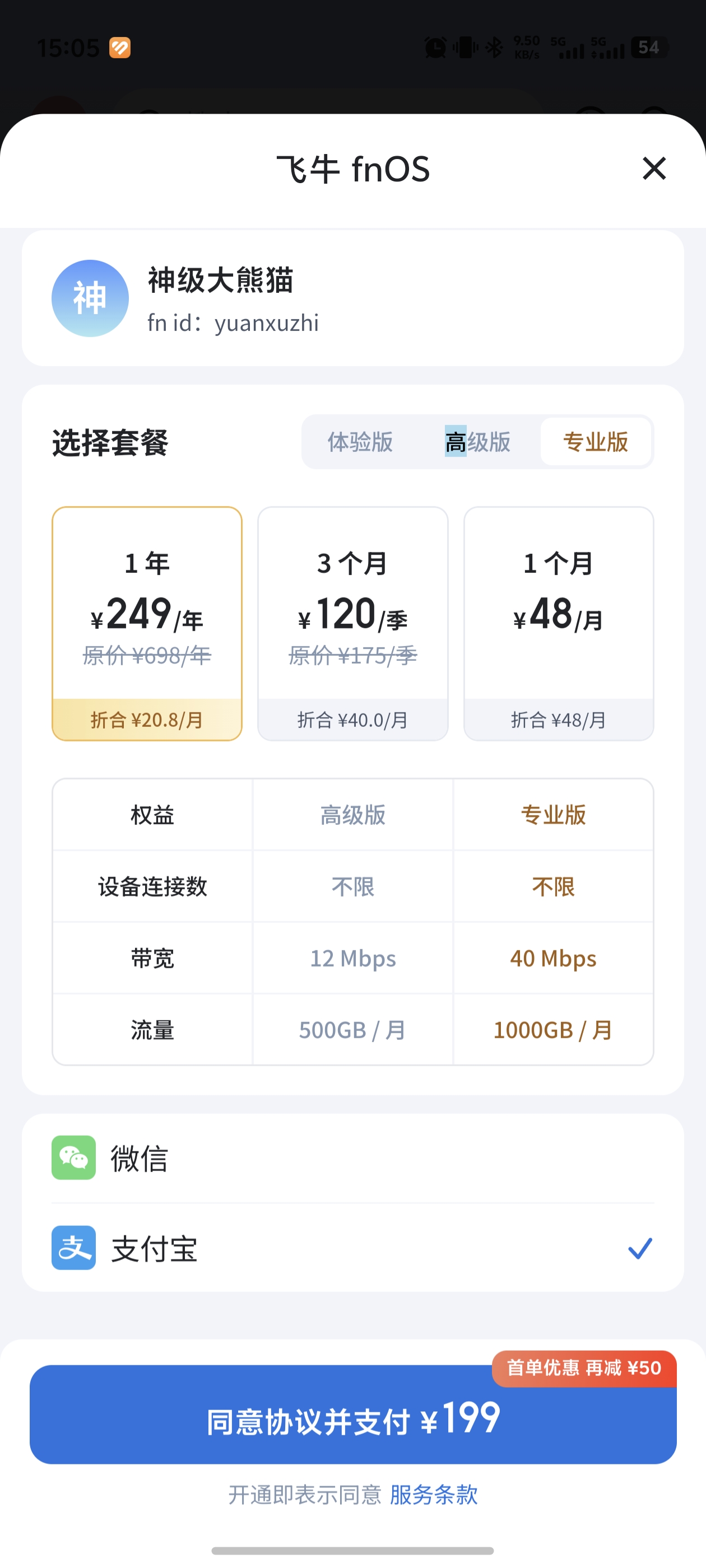
Task: Select 支付宝 as payment method
Action: 352,1248
